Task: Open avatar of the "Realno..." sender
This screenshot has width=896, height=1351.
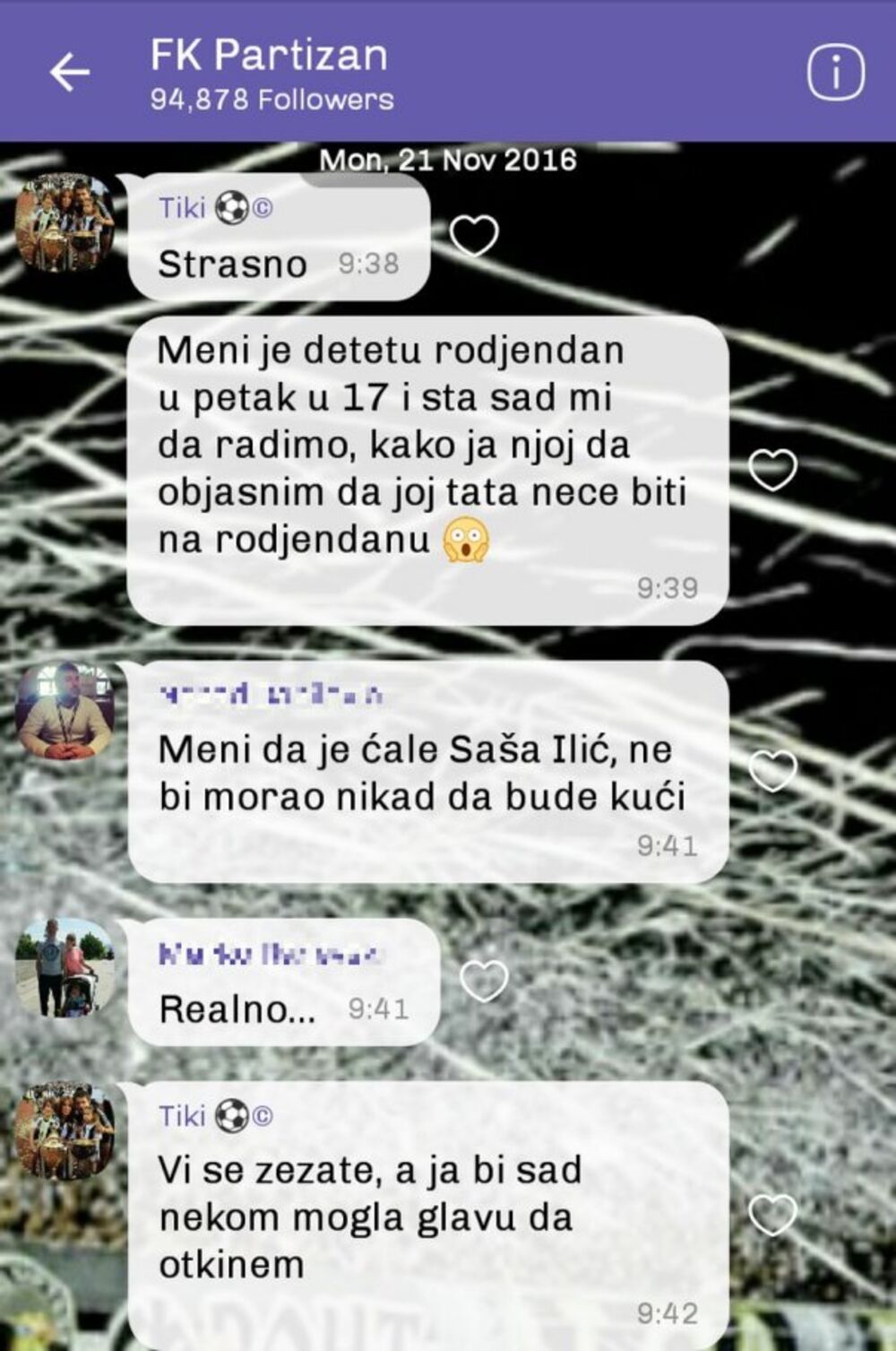Action: (x=65, y=967)
